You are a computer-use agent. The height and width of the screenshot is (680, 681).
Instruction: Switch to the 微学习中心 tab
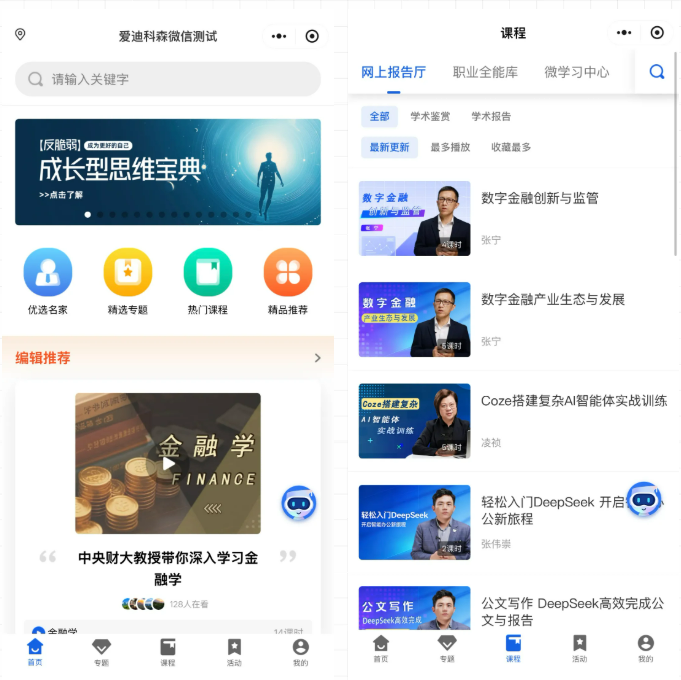click(x=577, y=72)
